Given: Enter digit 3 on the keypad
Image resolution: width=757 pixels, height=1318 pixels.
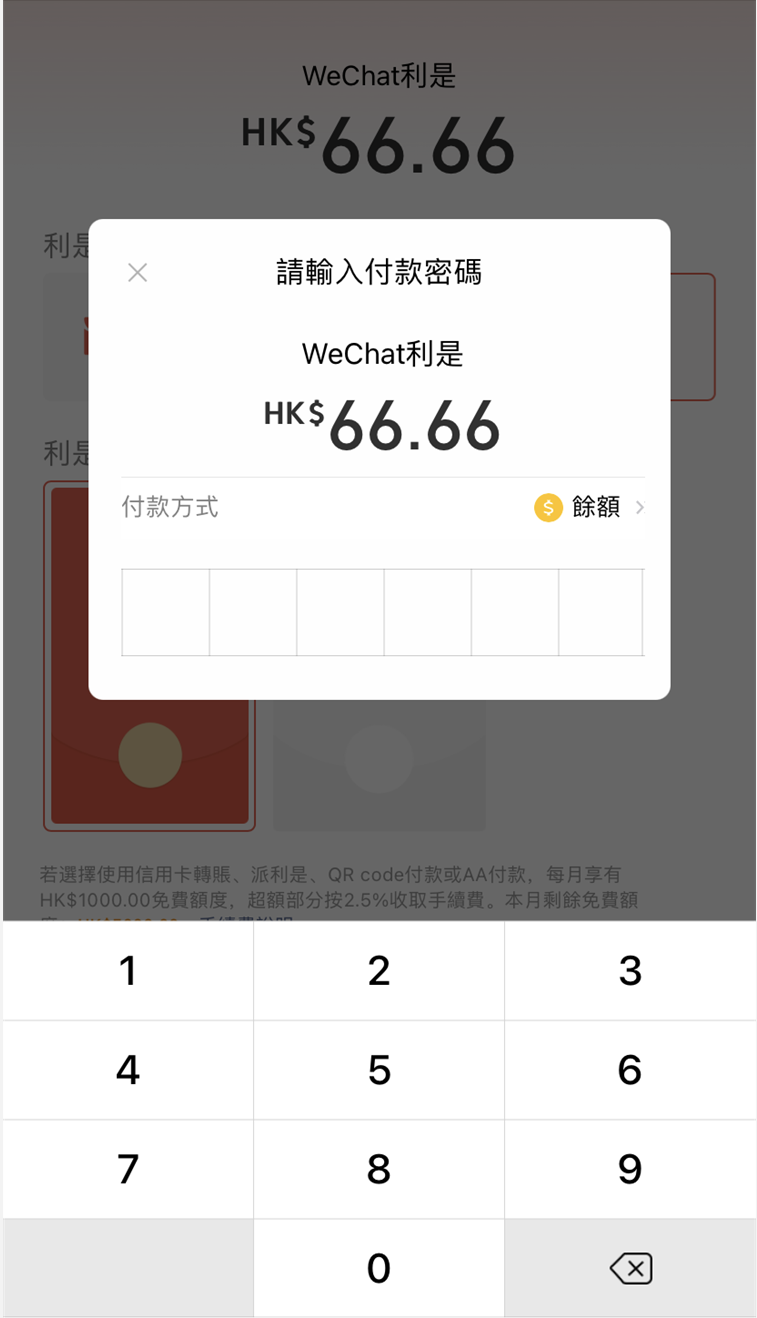Looking at the screenshot, I should [630, 970].
